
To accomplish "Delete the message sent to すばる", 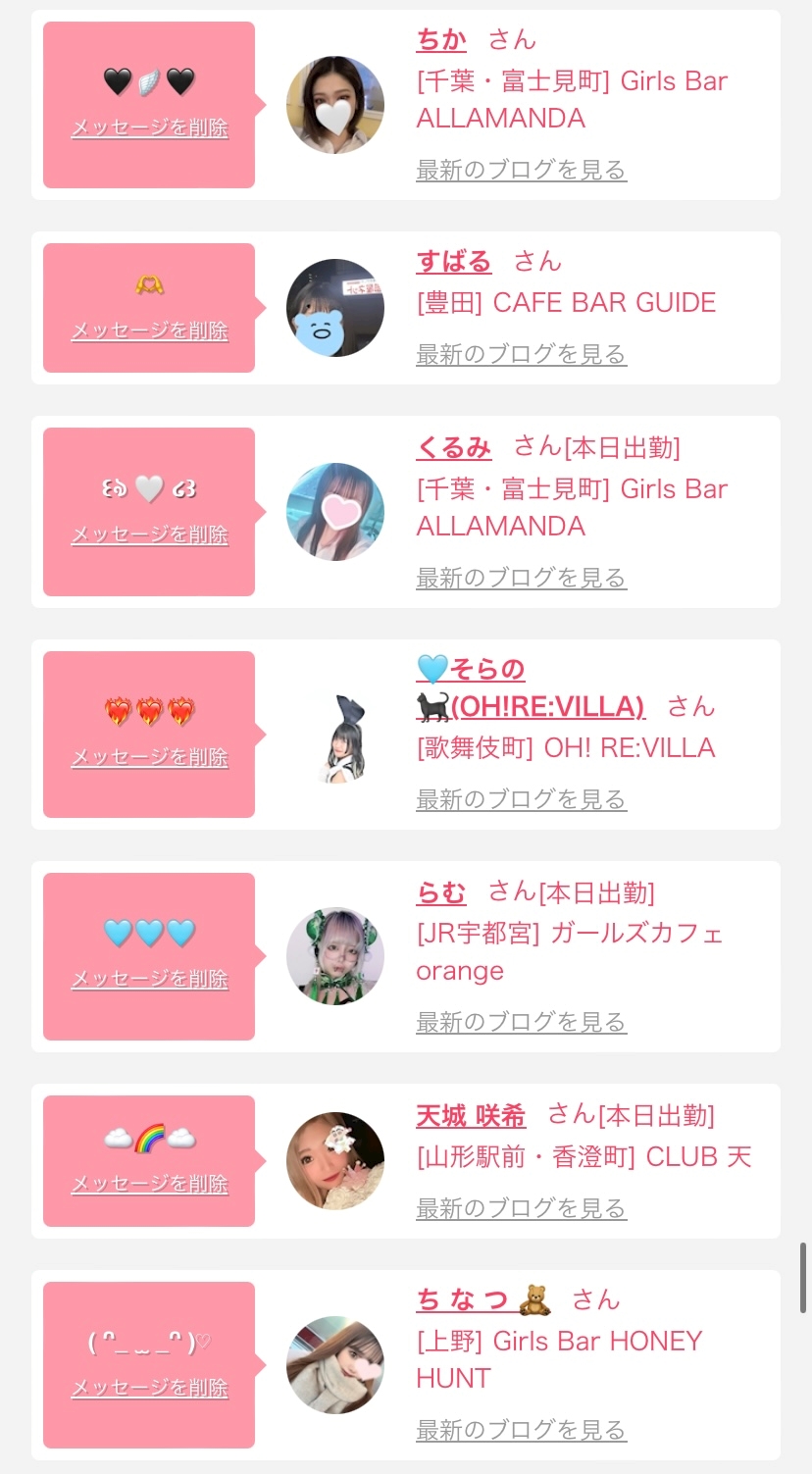I will (149, 331).
